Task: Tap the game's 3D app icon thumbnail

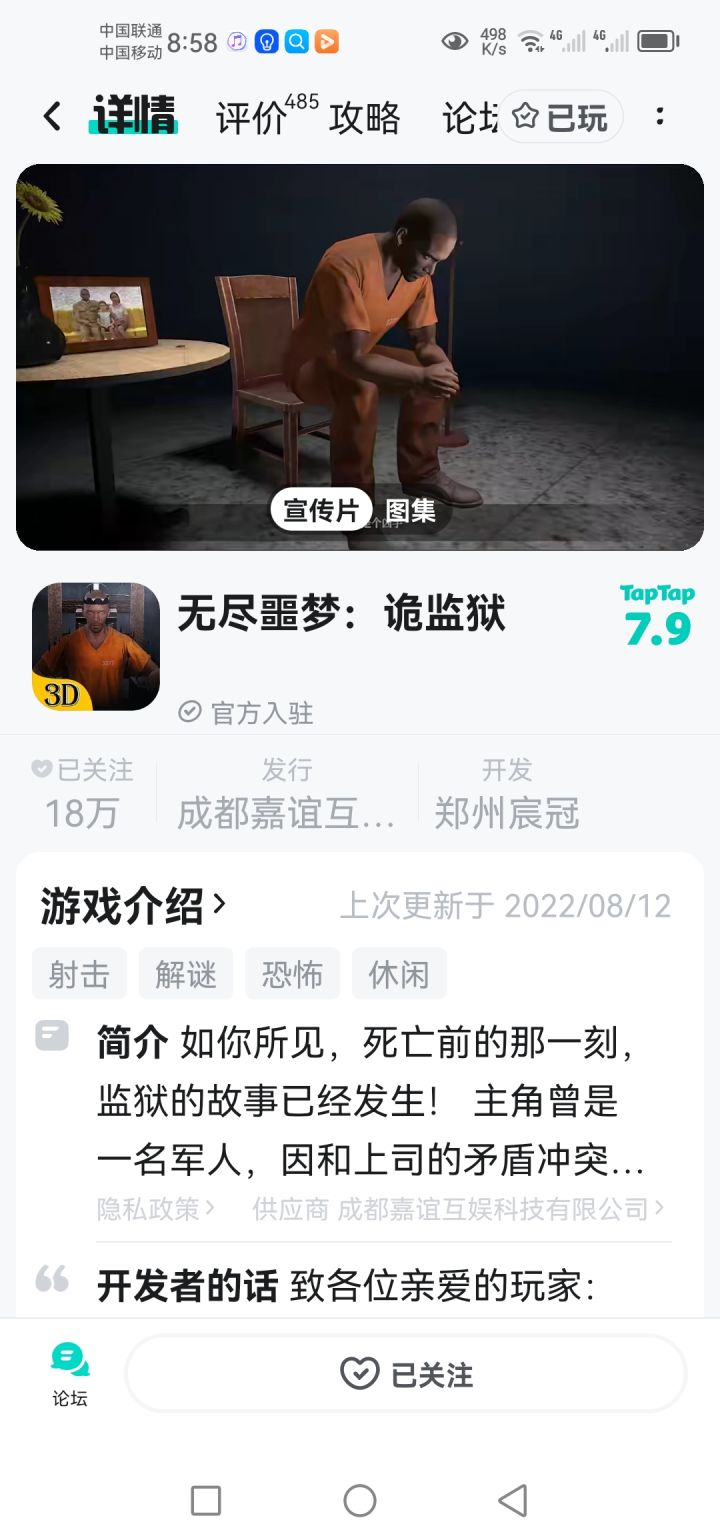Action: [95, 646]
